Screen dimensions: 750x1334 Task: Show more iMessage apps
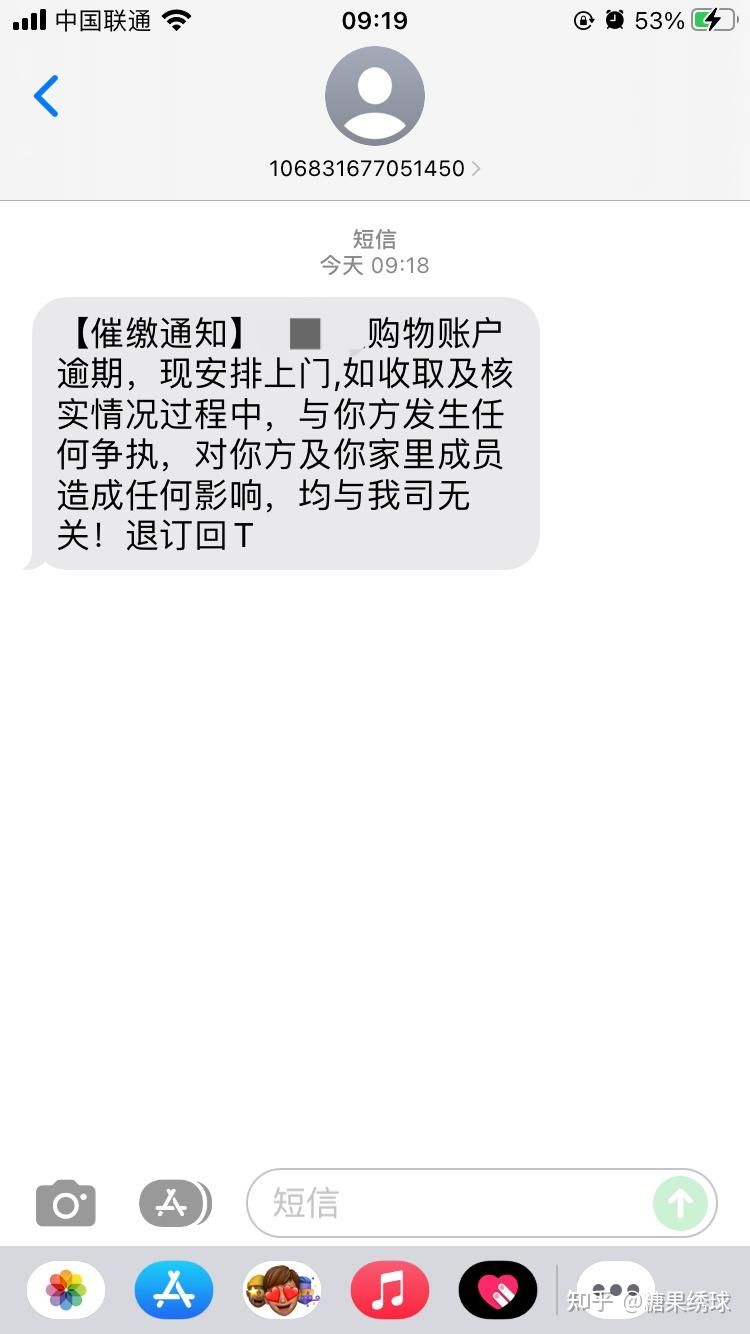pos(616,1290)
